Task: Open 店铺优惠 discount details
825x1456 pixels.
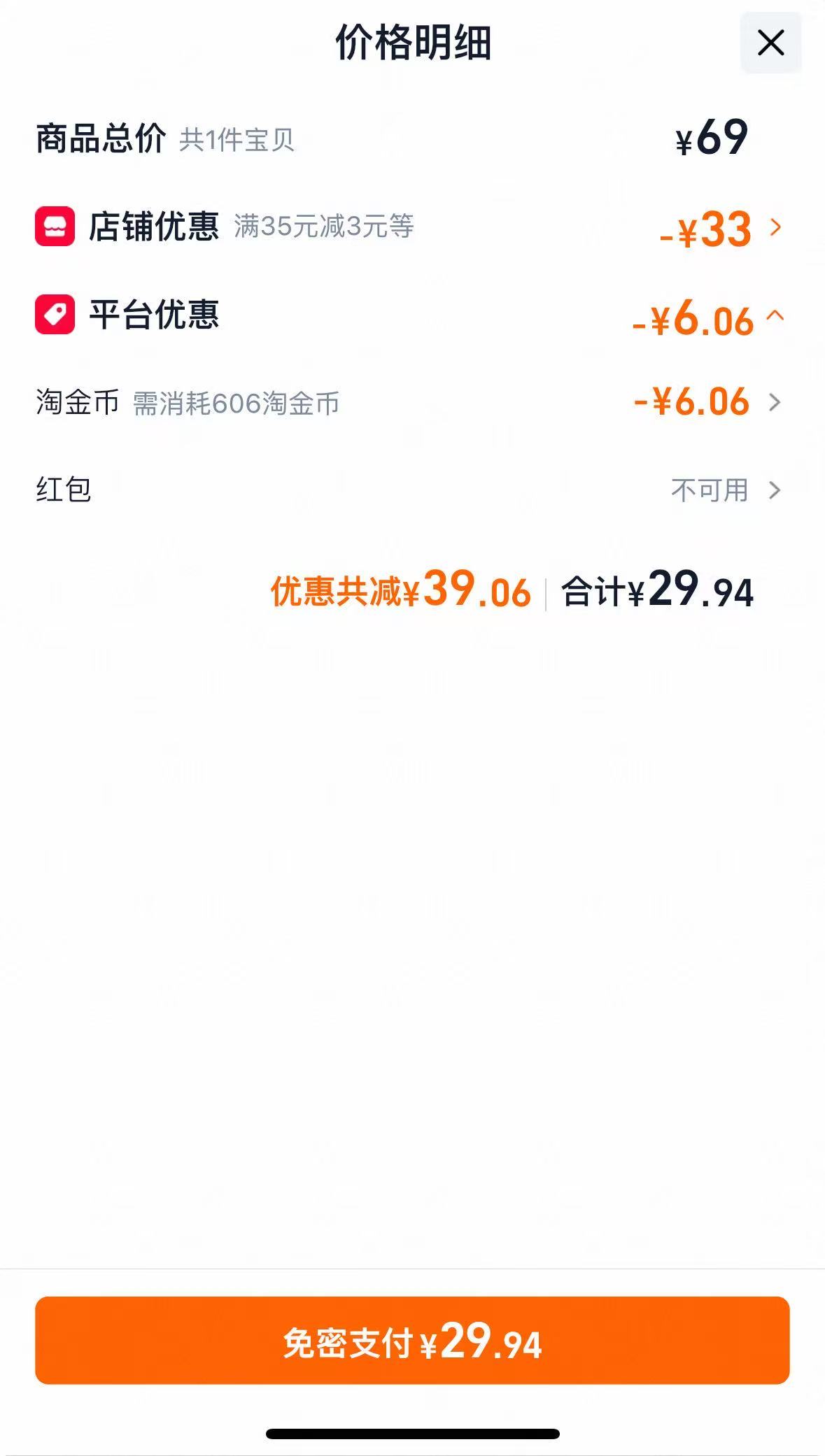Action: pyautogui.click(x=412, y=227)
